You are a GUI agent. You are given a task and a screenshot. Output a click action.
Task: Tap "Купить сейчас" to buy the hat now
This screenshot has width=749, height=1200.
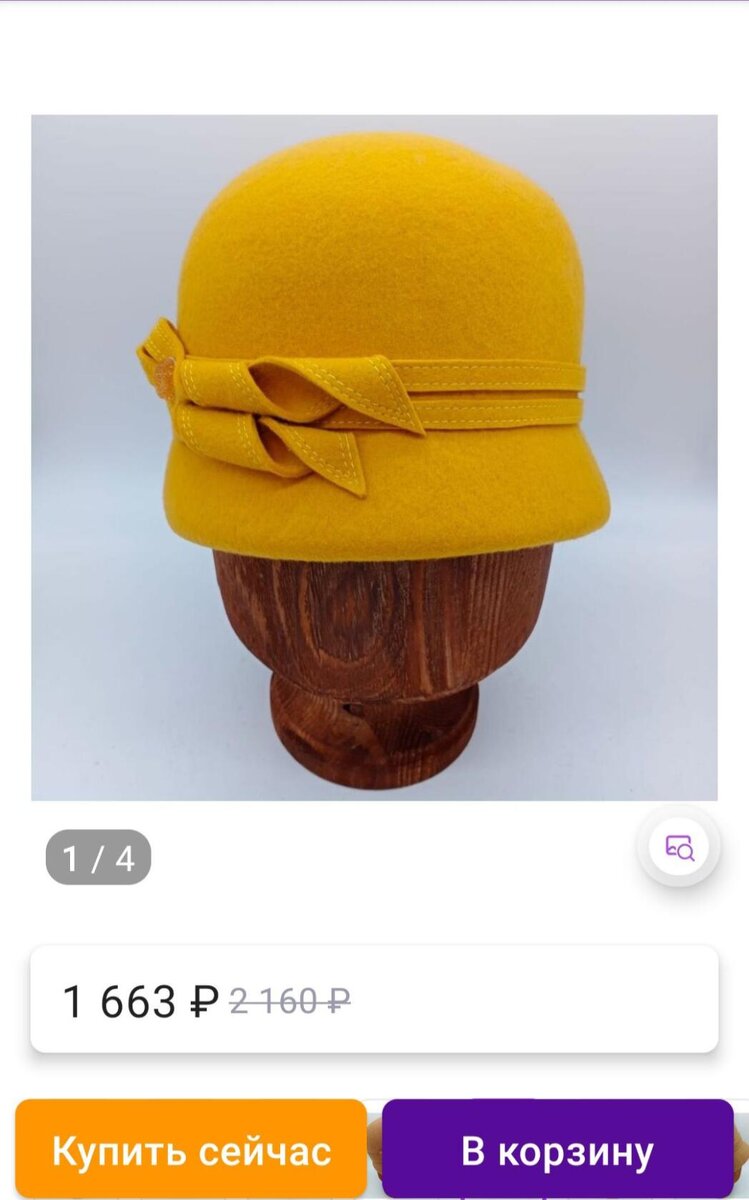click(x=191, y=1150)
